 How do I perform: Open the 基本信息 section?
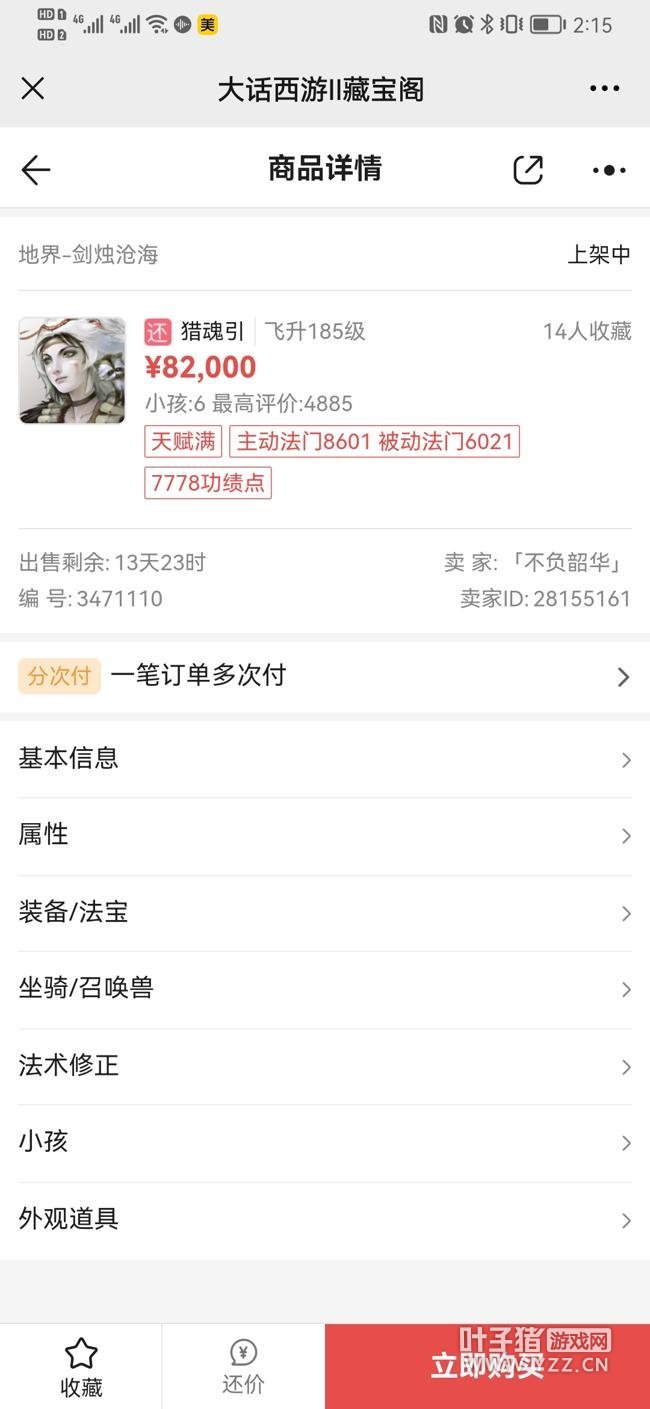(325, 759)
